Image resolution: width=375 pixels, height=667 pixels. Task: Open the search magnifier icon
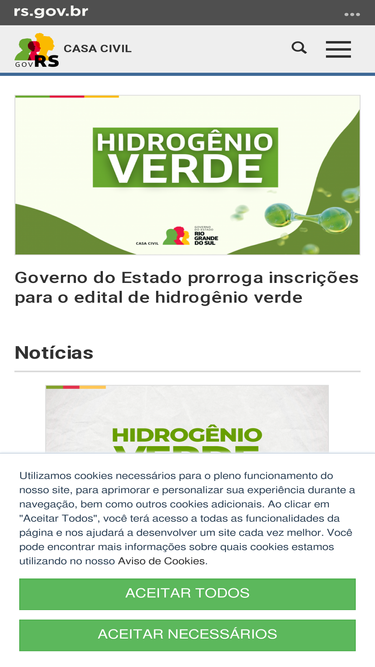pyautogui.click(x=299, y=48)
